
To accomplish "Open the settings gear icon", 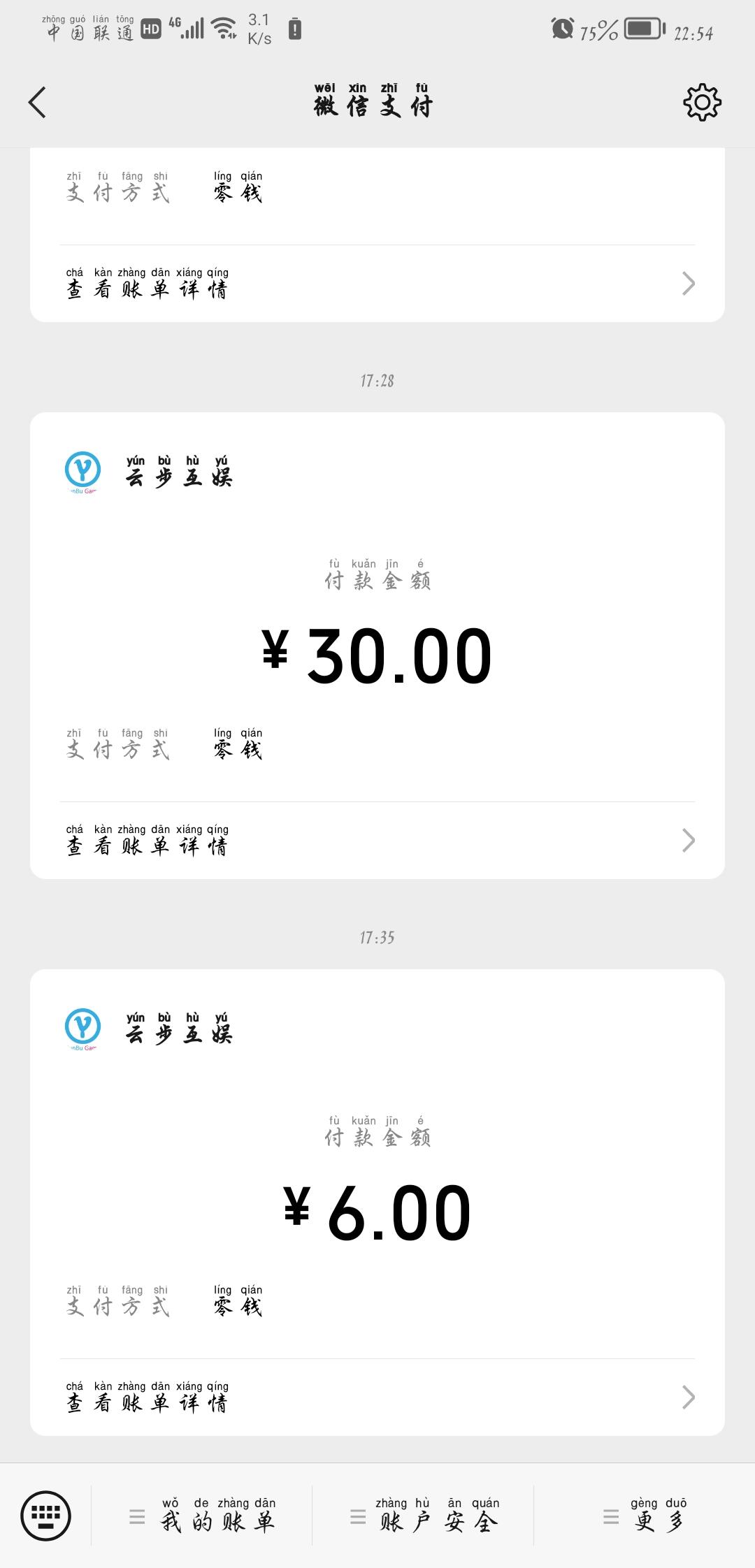I will point(702,103).
